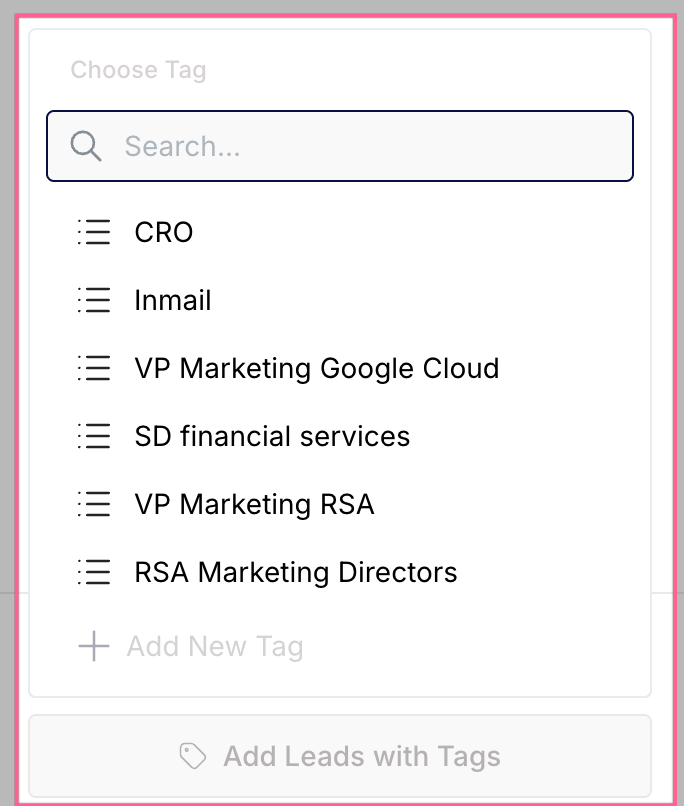Pick the VP Marketing Google Cloud tag
The height and width of the screenshot is (806, 684).
pos(316,368)
